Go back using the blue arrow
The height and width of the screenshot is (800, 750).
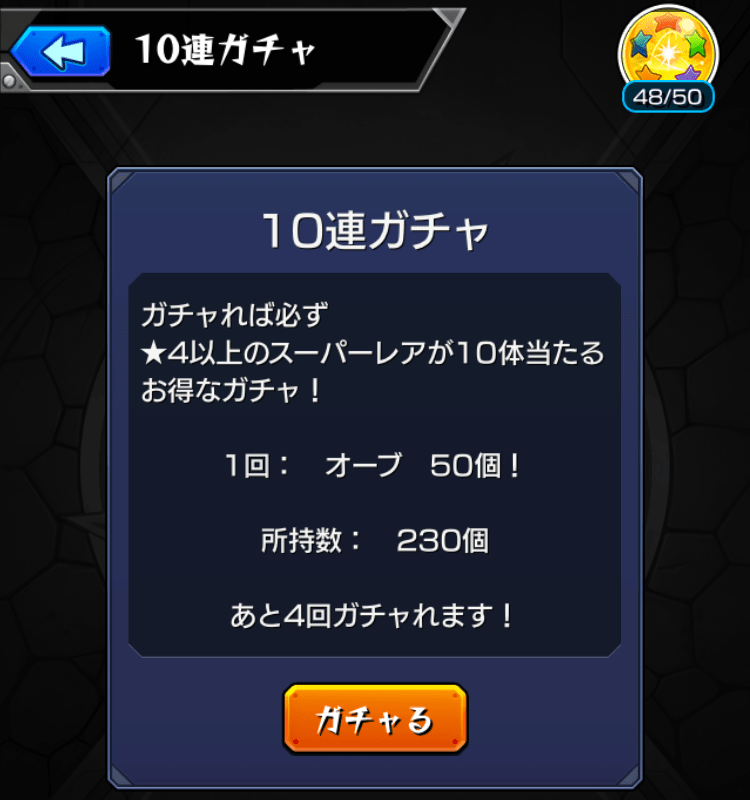click(x=61, y=50)
